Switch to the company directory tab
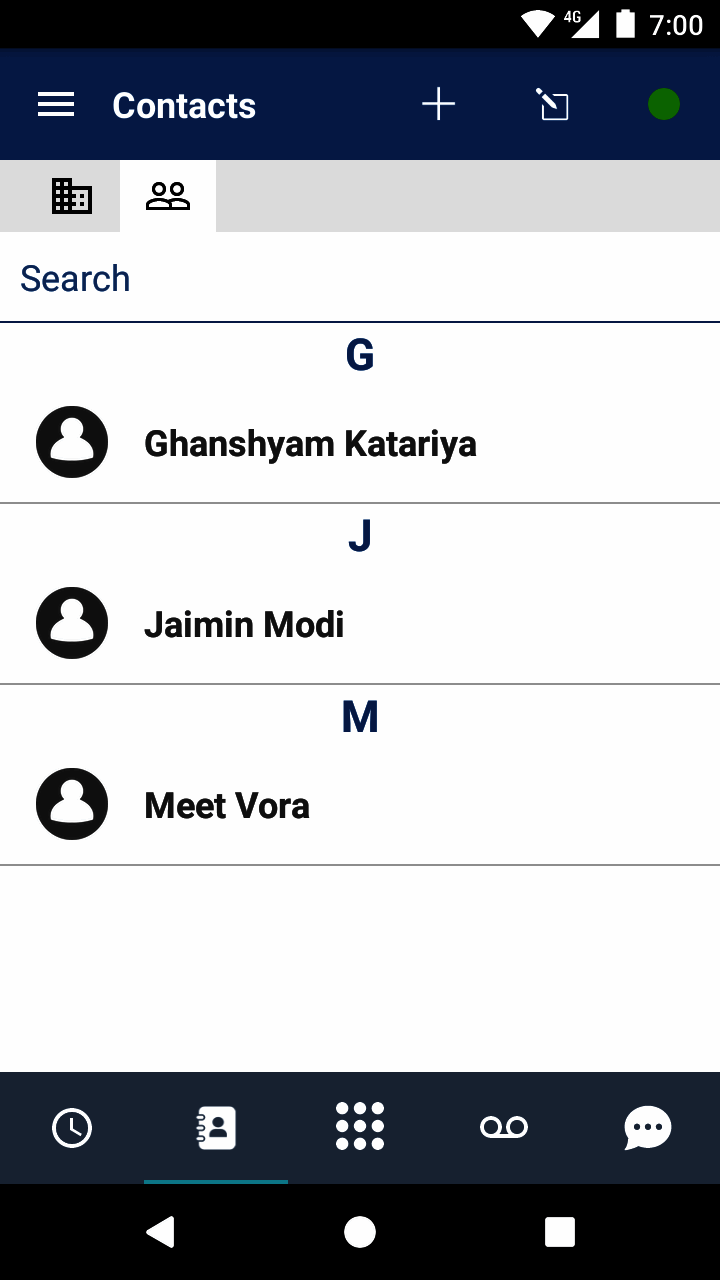 point(71,196)
